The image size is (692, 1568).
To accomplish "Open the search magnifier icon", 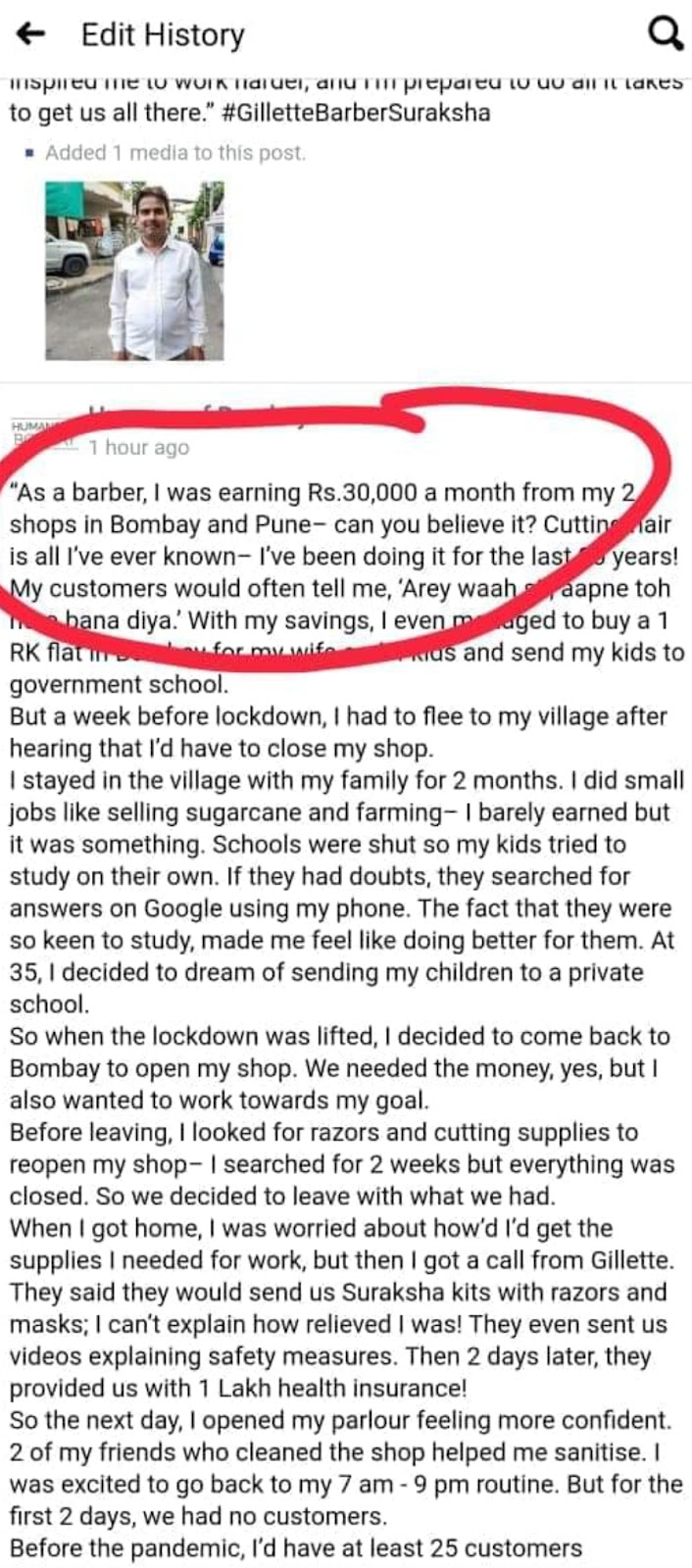I will click(666, 35).
